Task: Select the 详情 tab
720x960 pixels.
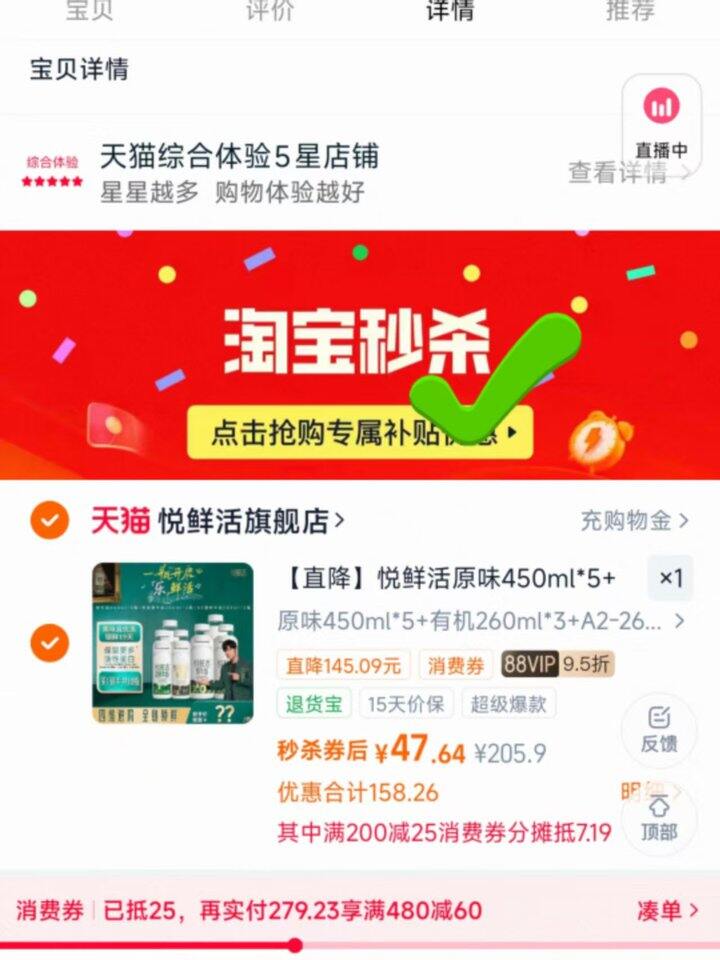Action: tap(450, 10)
